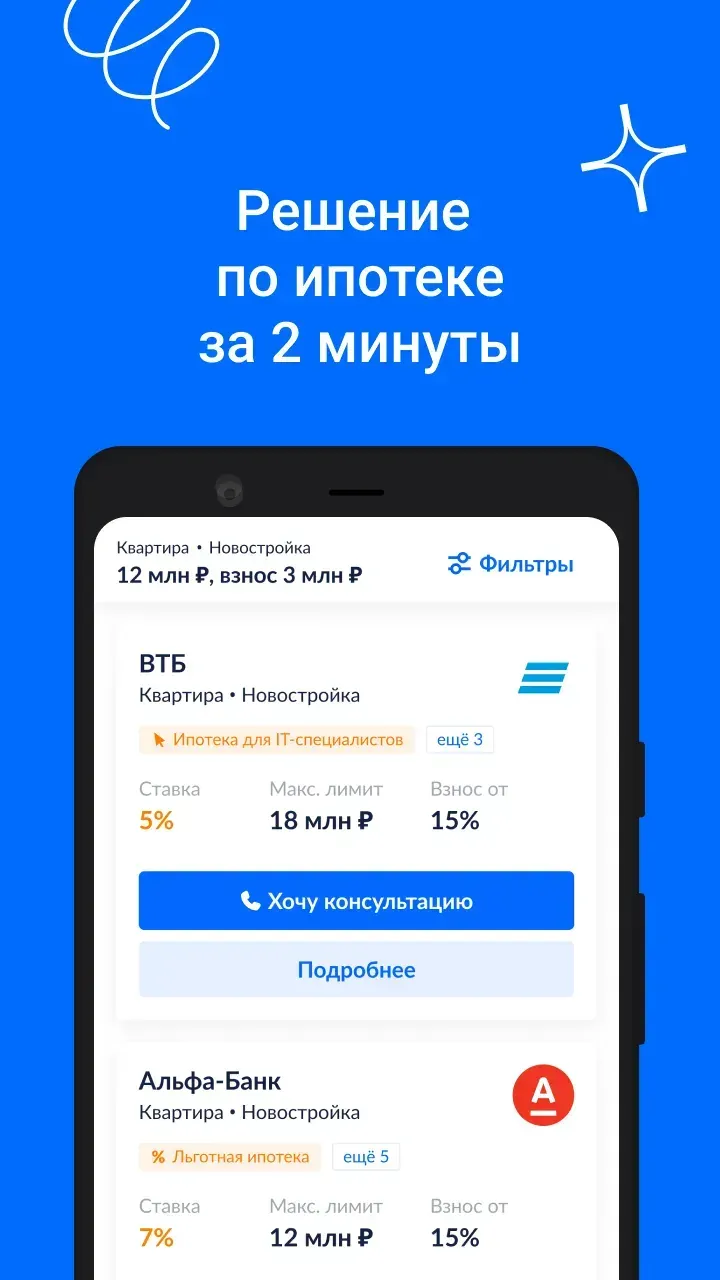Screen dimensions: 720x1280
Task: Click the VTB bank logo
Action: (545, 677)
